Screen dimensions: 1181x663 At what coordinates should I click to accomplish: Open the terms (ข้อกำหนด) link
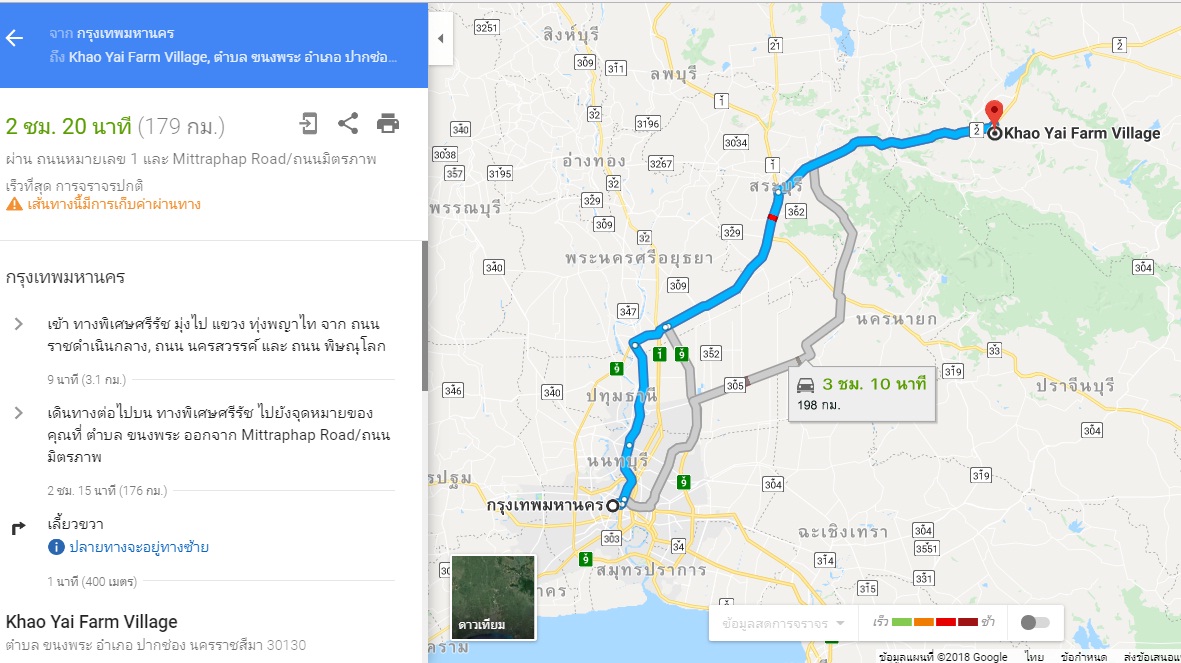tap(1084, 657)
